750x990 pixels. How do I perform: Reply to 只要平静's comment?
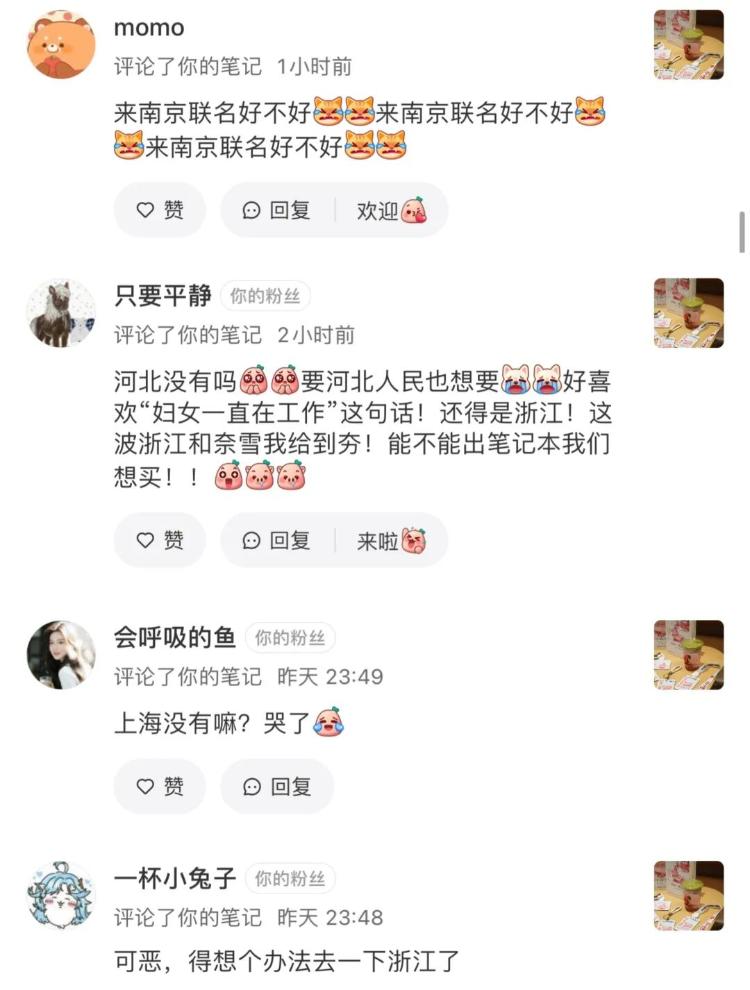(x=277, y=540)
